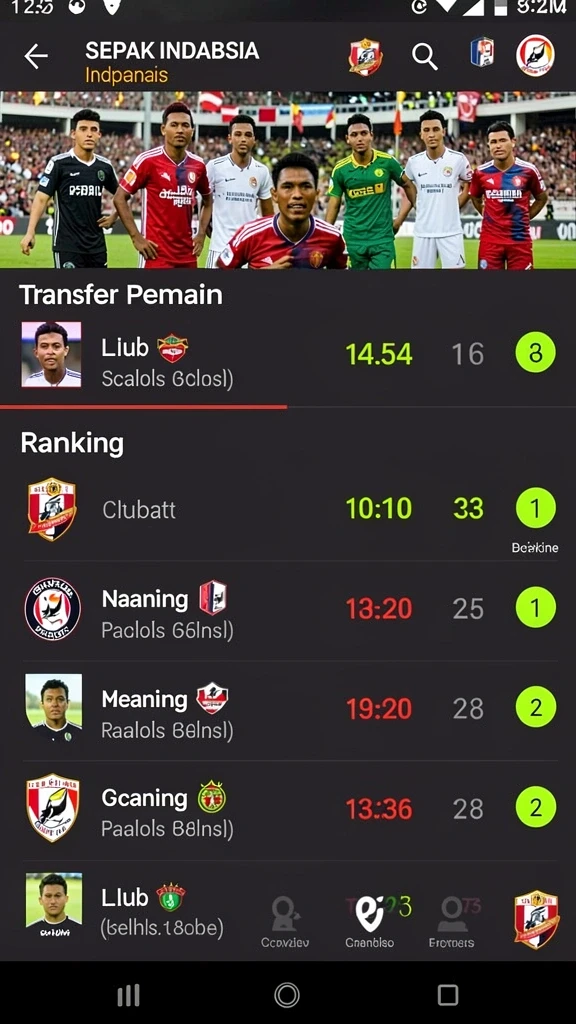Open the players banner photo
Viewport: 576px width, 1024px height.
pos(288,180)
